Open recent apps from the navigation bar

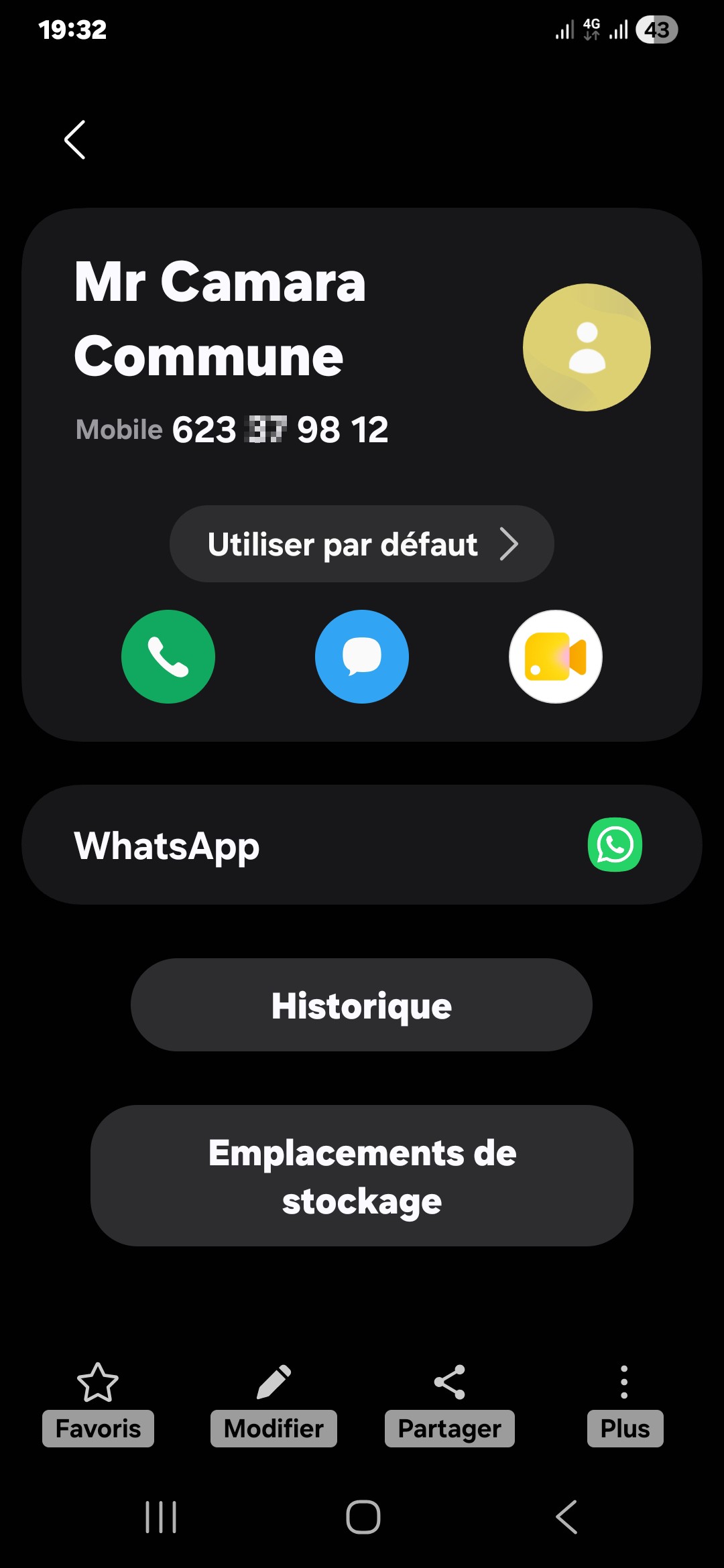[x=161, y=1517]
